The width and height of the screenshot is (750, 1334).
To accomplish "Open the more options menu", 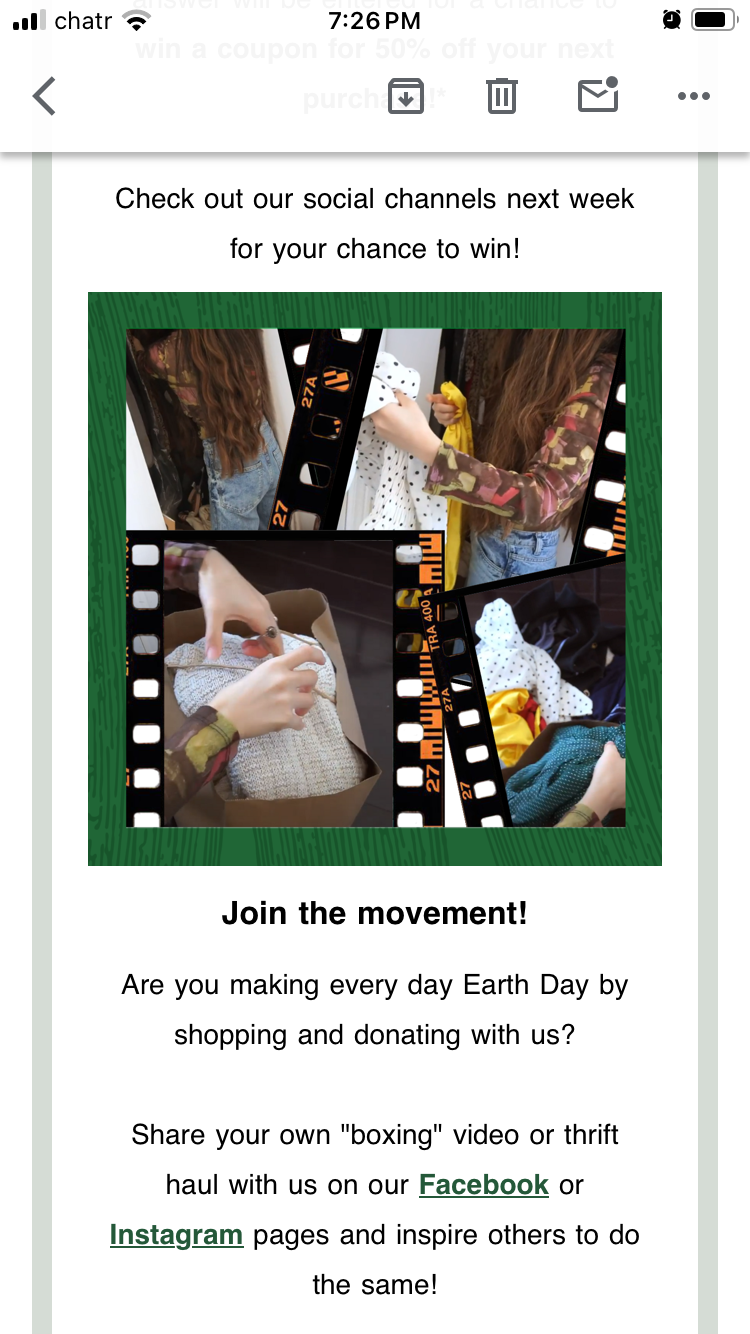I will (x=693, y=96).
